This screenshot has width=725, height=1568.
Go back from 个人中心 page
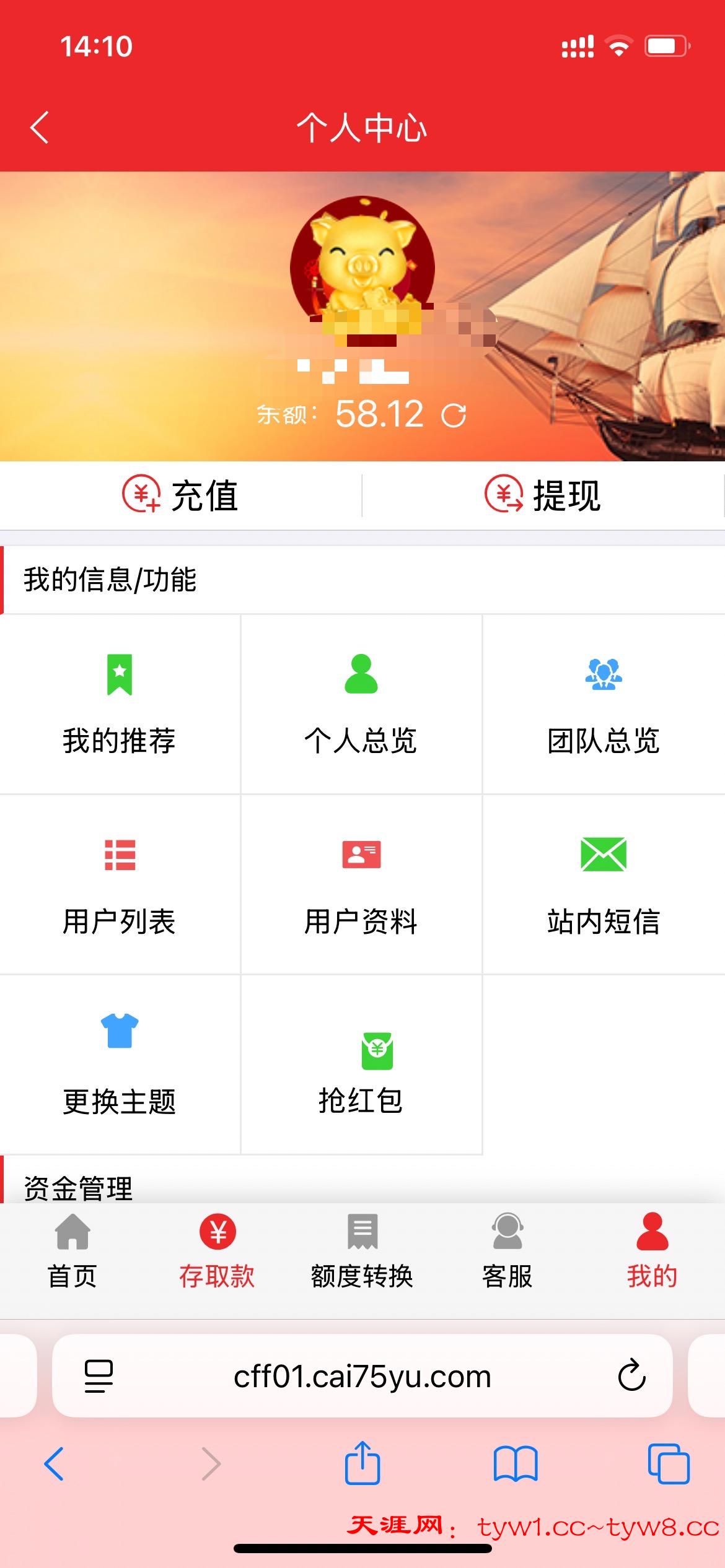coord(40,128)
